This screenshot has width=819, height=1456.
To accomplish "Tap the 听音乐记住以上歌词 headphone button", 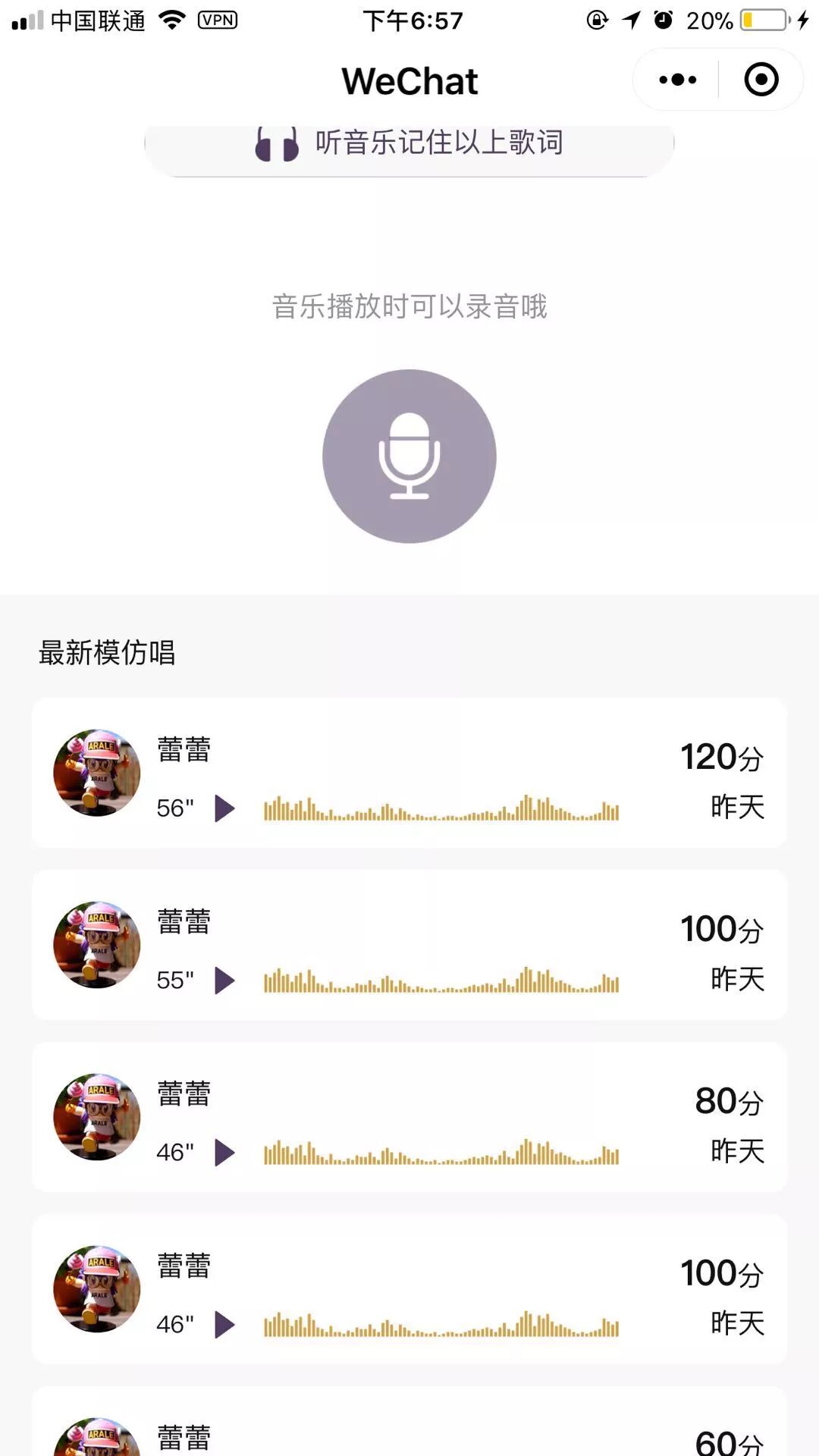I will coord(409,144).
